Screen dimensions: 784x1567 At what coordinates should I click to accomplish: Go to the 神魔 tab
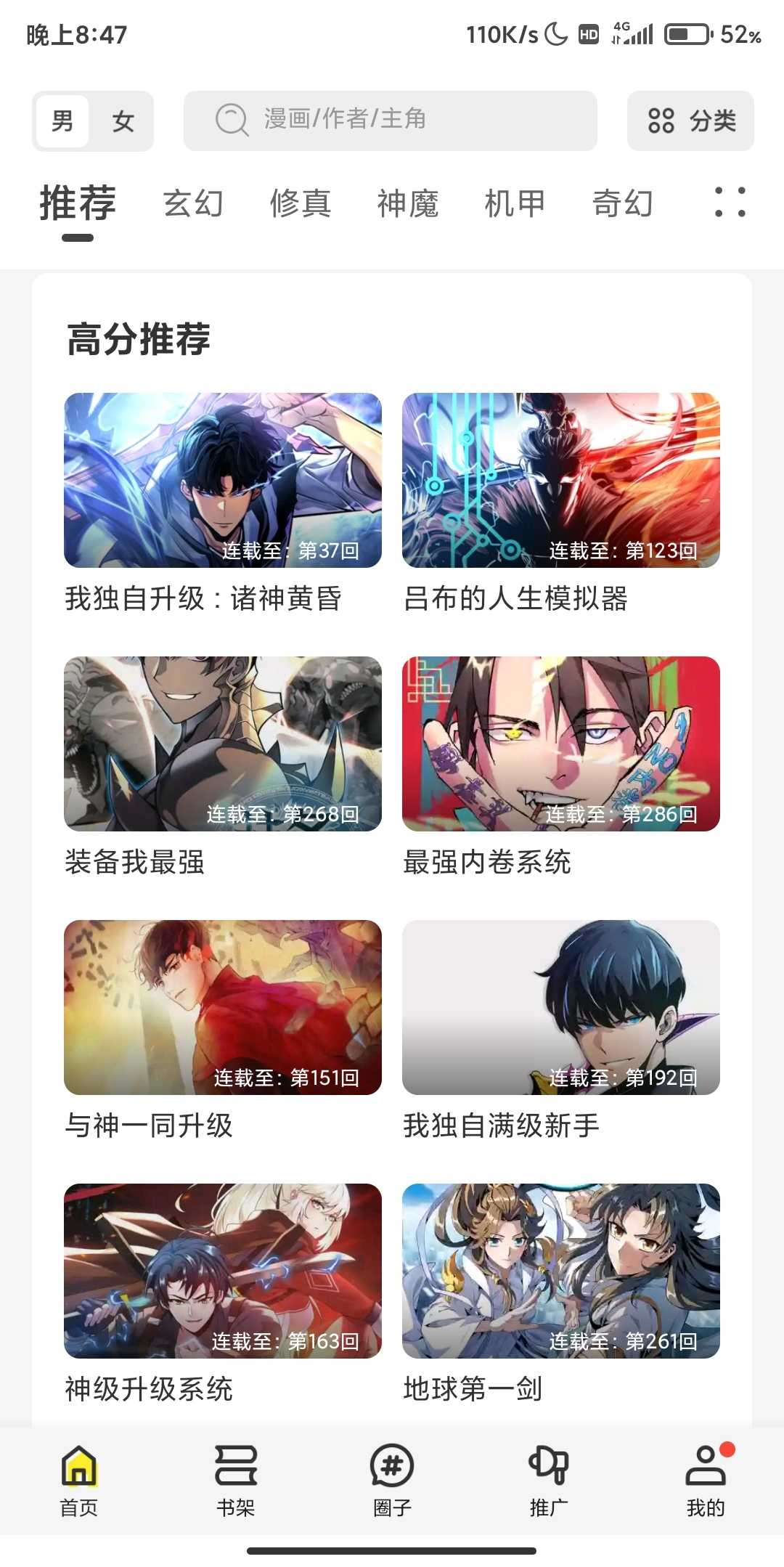[x=408, y=203]
